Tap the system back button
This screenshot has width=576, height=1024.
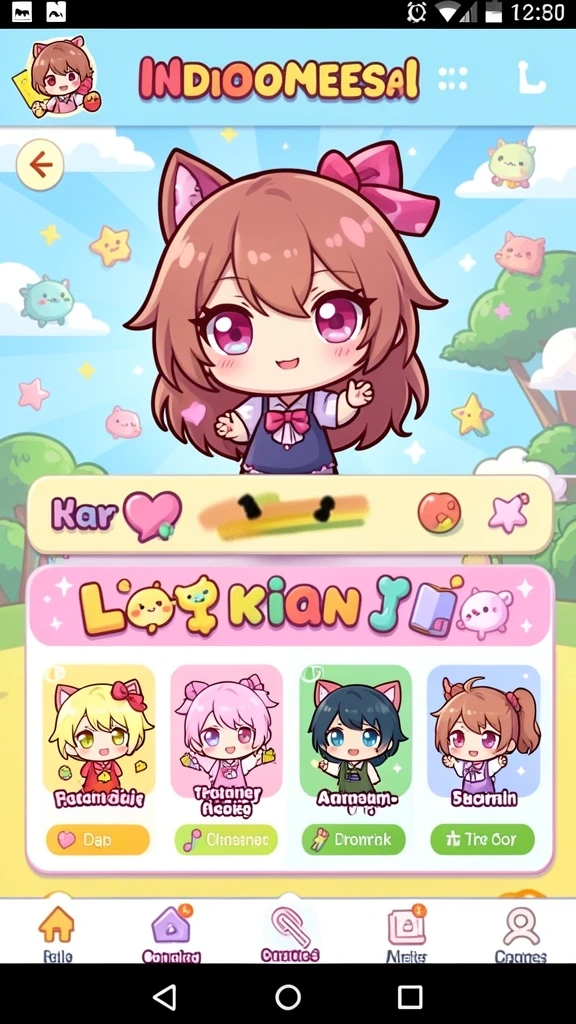[x=165, y=997]
